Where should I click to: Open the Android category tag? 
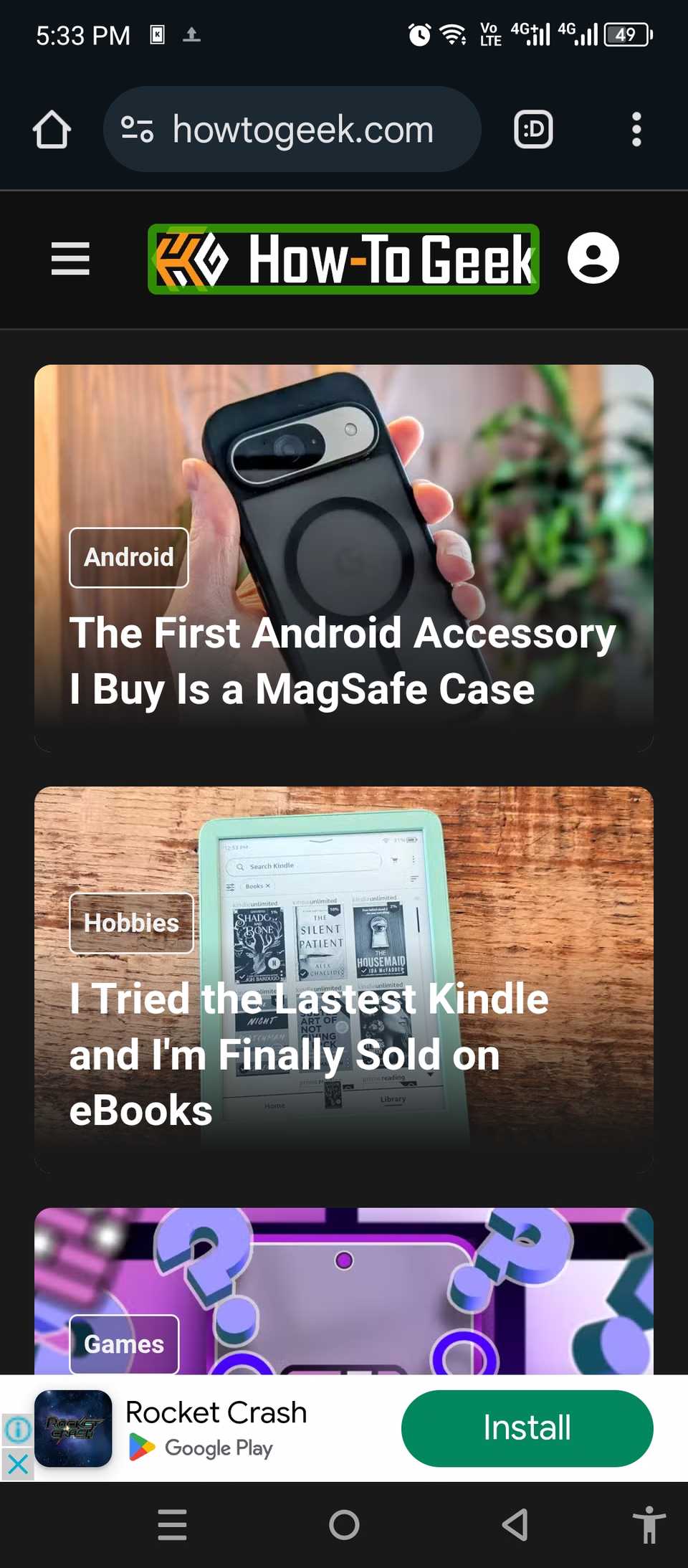(x=129, y=557)
